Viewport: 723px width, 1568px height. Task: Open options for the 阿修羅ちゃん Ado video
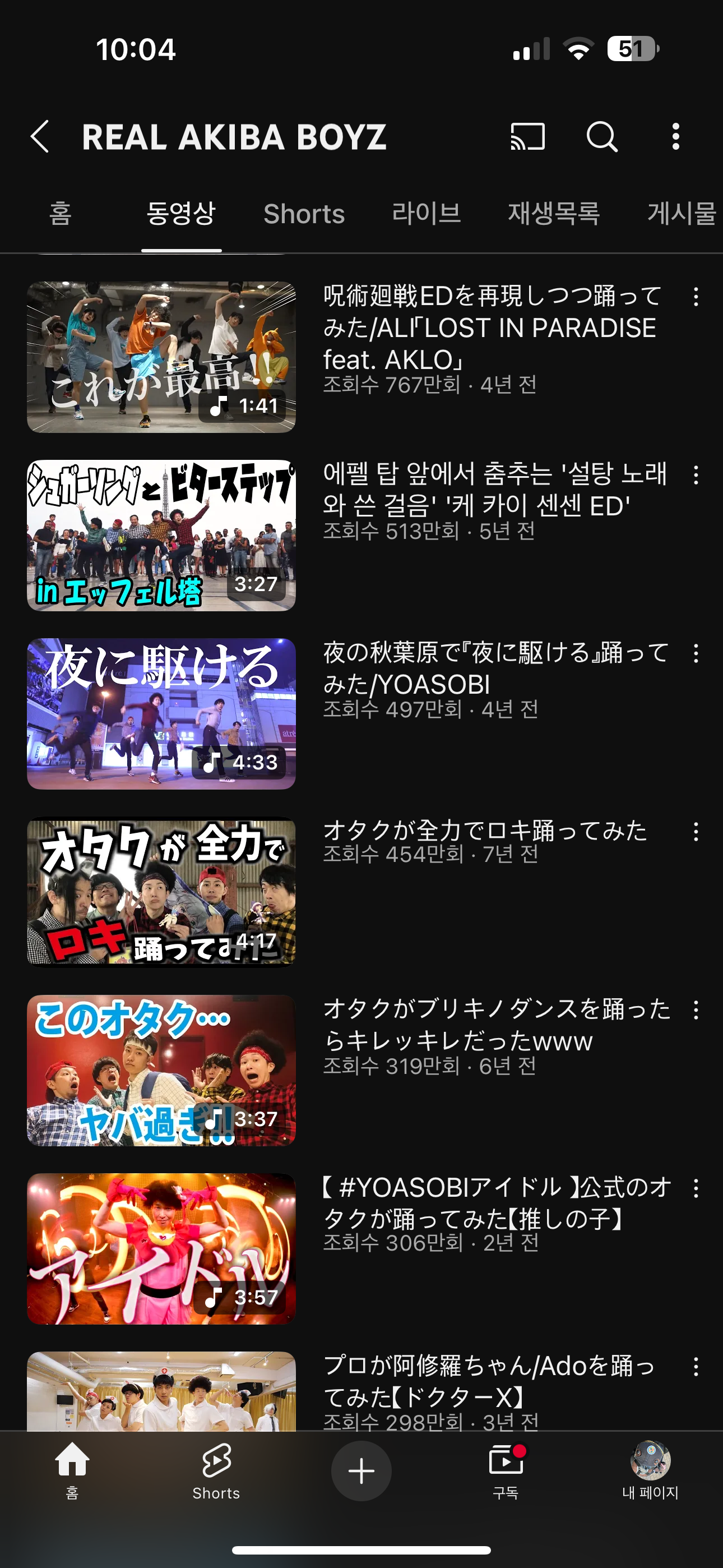(696, 1367)
